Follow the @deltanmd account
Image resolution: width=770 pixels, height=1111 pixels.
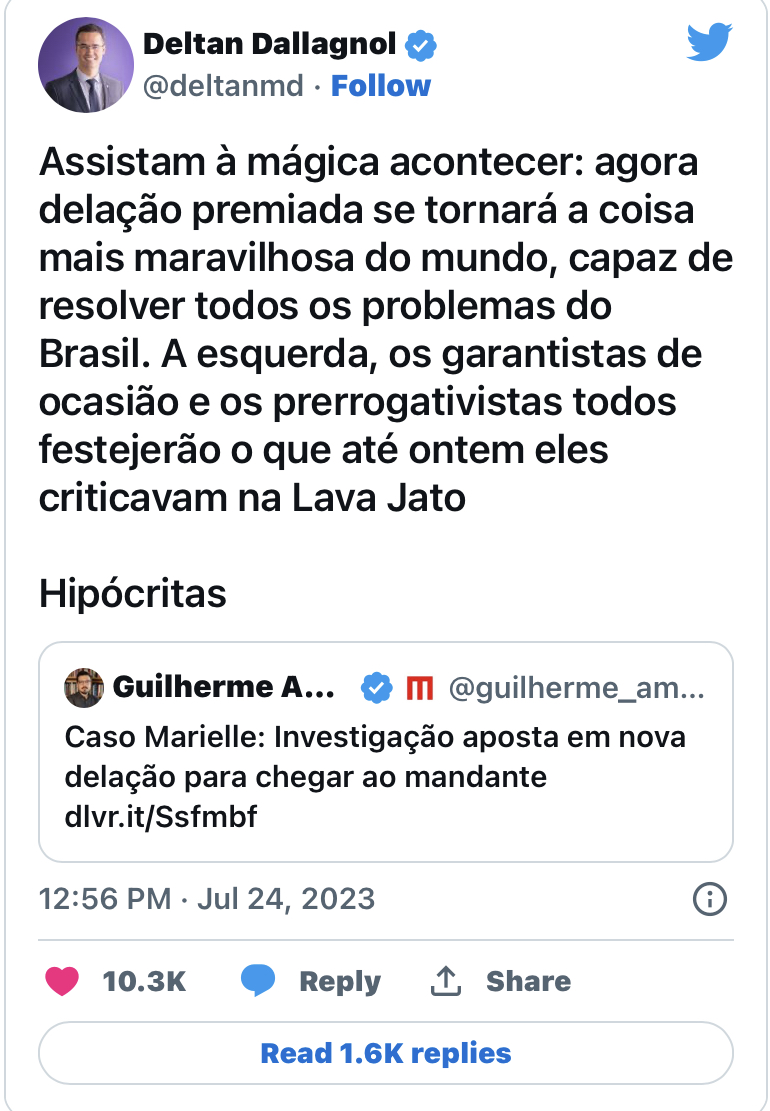pyautogui.click(x=381, y=86)
